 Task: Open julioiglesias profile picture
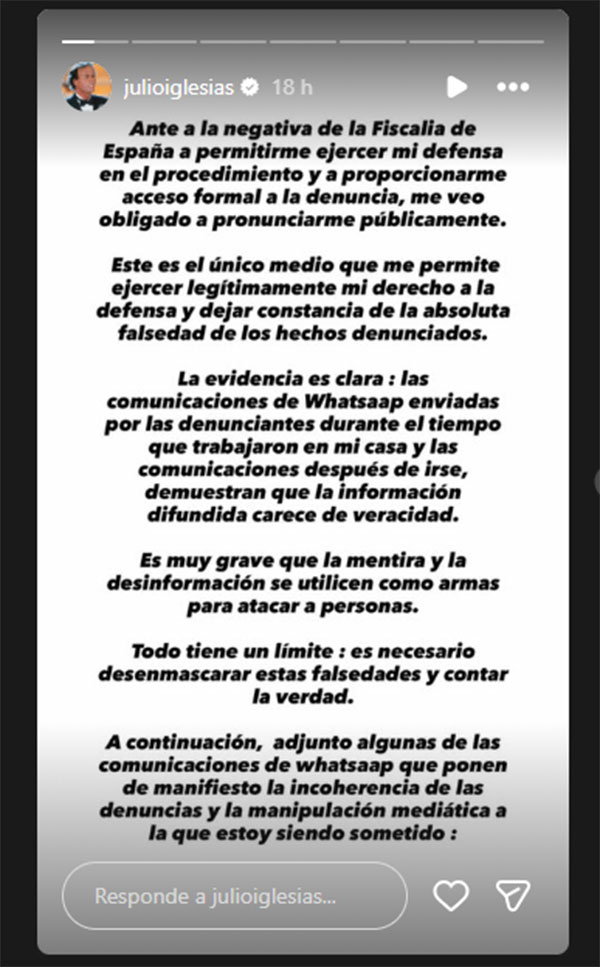tap(86, 87)
